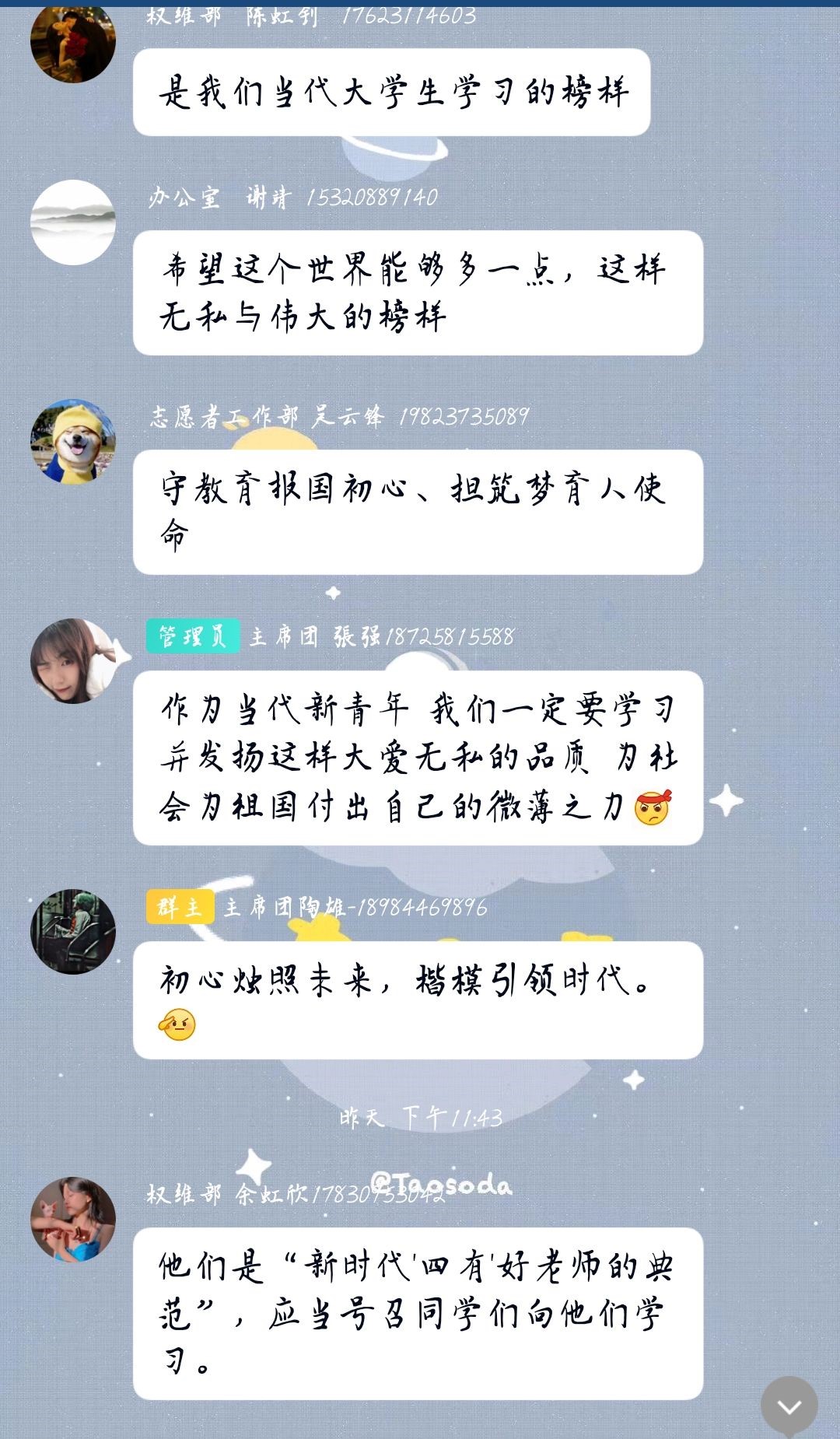Image resolution: width=840 pixels, height=1439 pixels.
Task: Open group owner 陶雄's avatar
Action: coord(73,932)
